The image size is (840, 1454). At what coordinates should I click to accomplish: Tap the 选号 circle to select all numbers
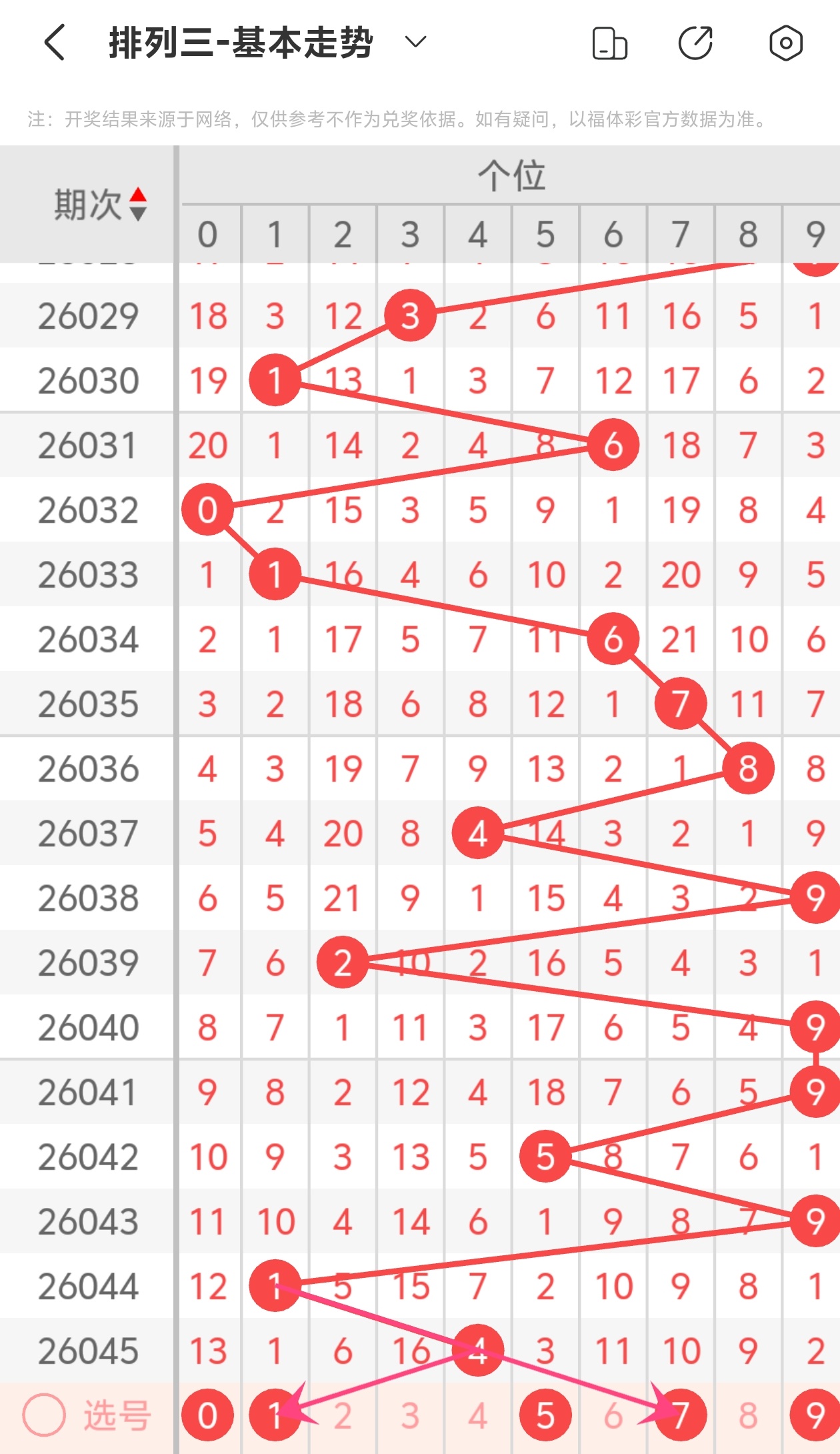click(44, 1415)
